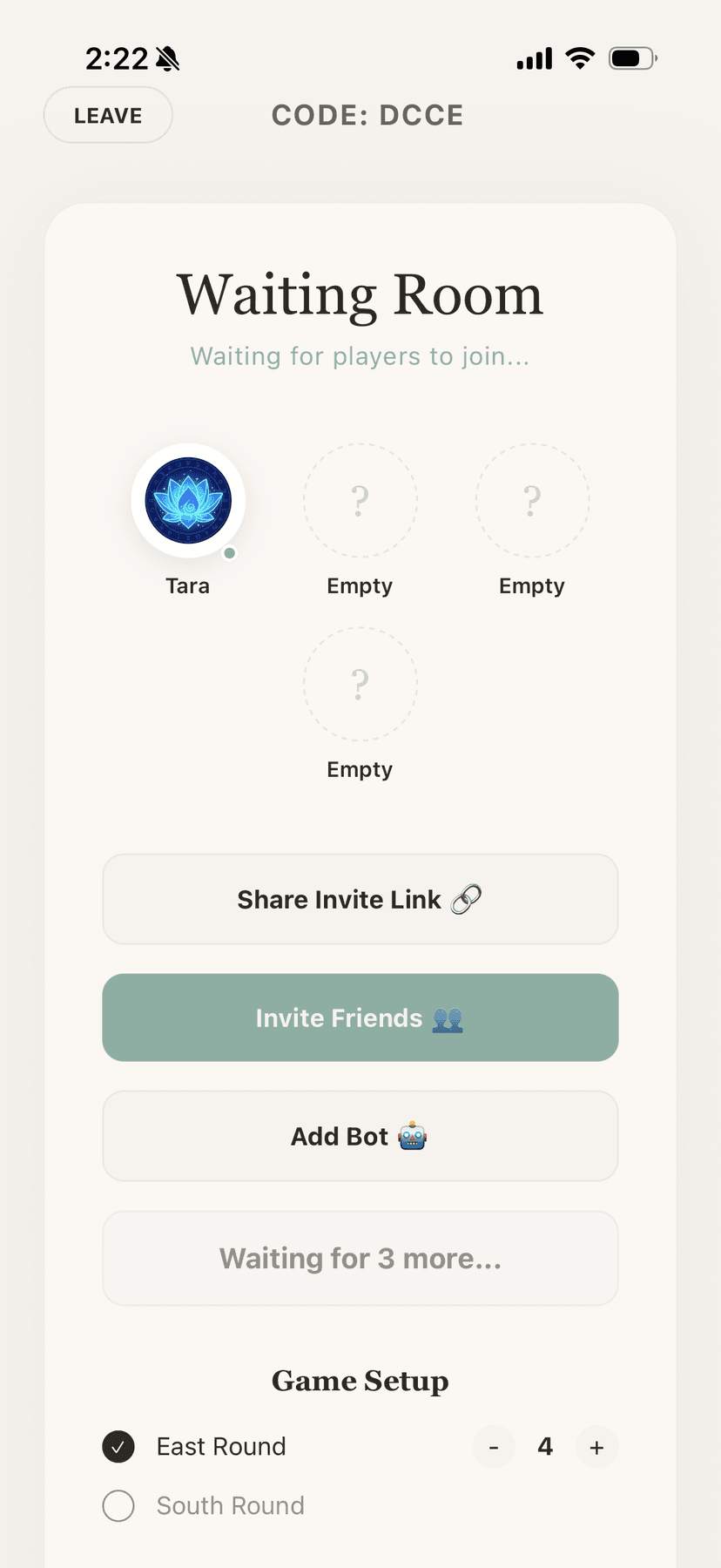Decrease the round count with minus
721x1568 pixels.
click(x=494, y=1447)
